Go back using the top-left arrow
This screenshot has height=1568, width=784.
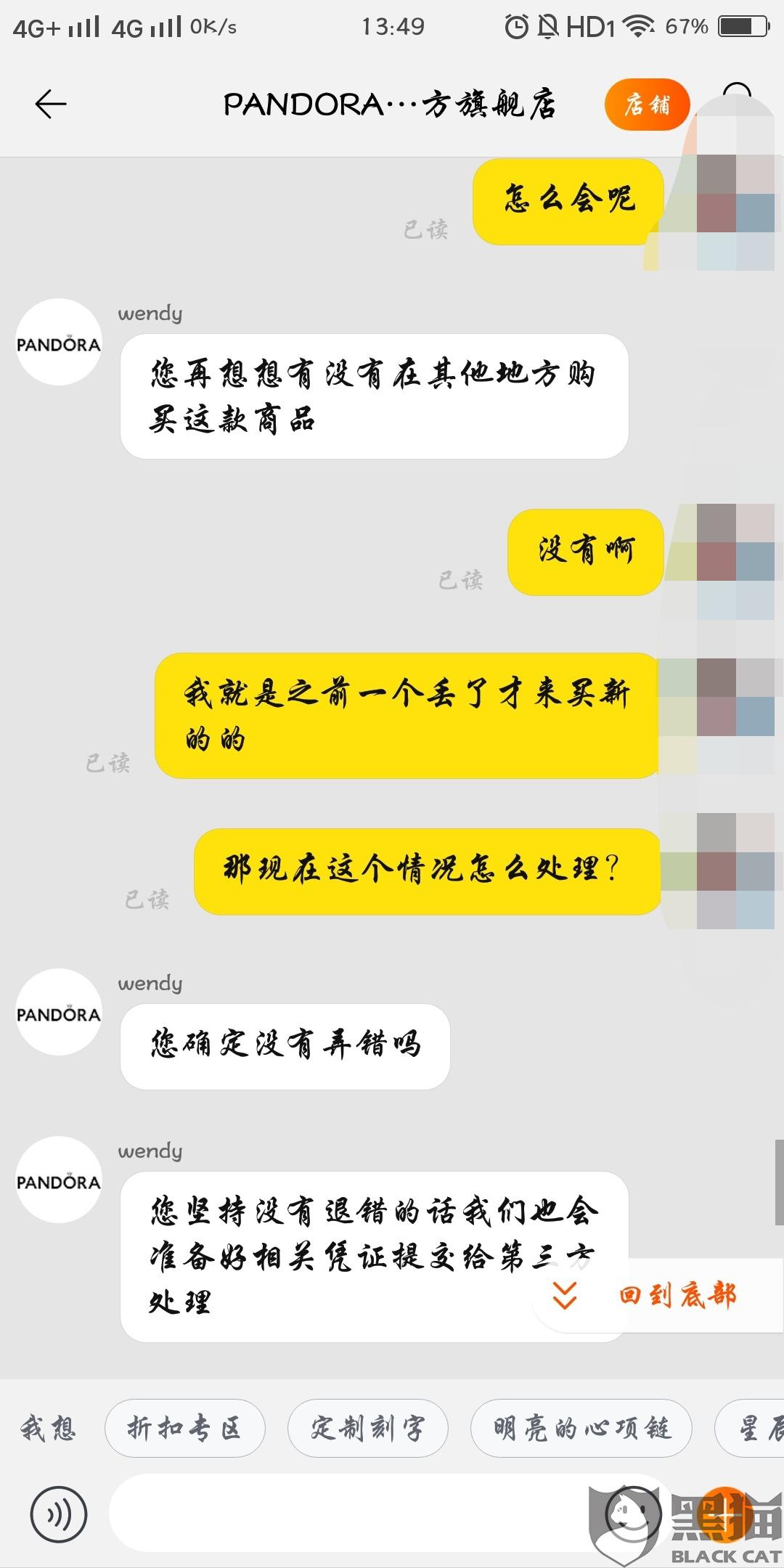click(51, 105)
